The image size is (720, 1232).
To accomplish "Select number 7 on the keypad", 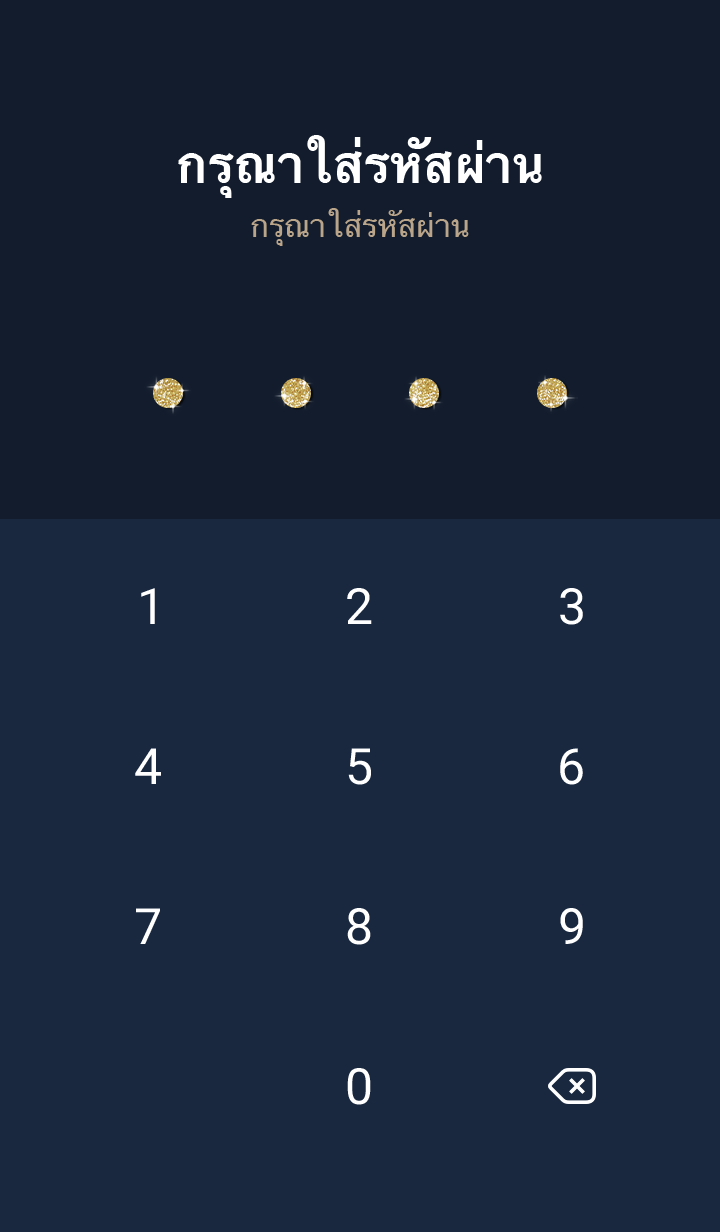I will click(148, 927).
